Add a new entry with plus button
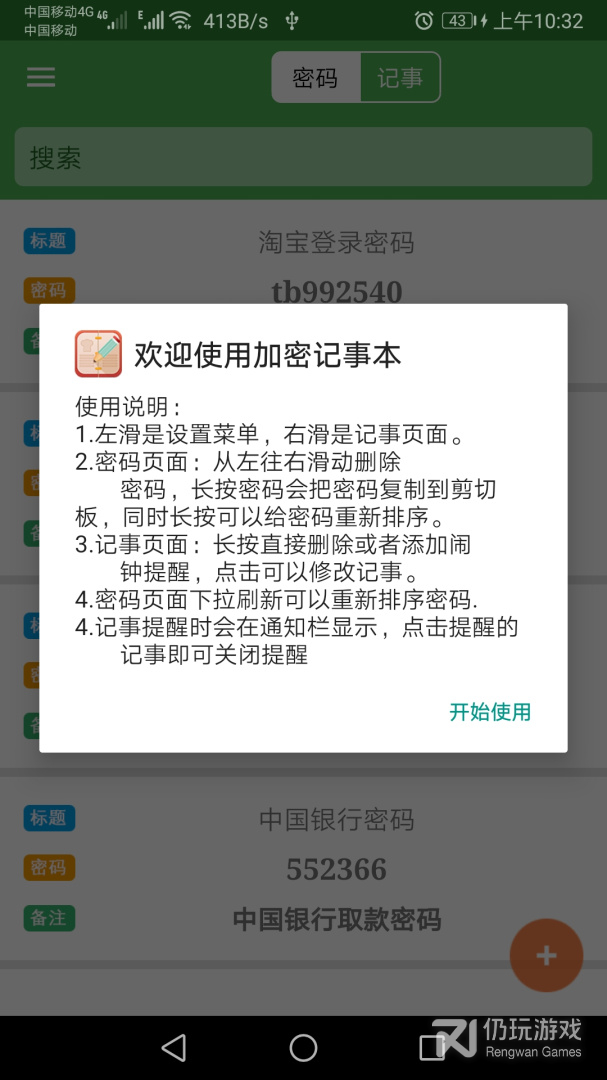The image size is (607, 1080). point(546,956)
